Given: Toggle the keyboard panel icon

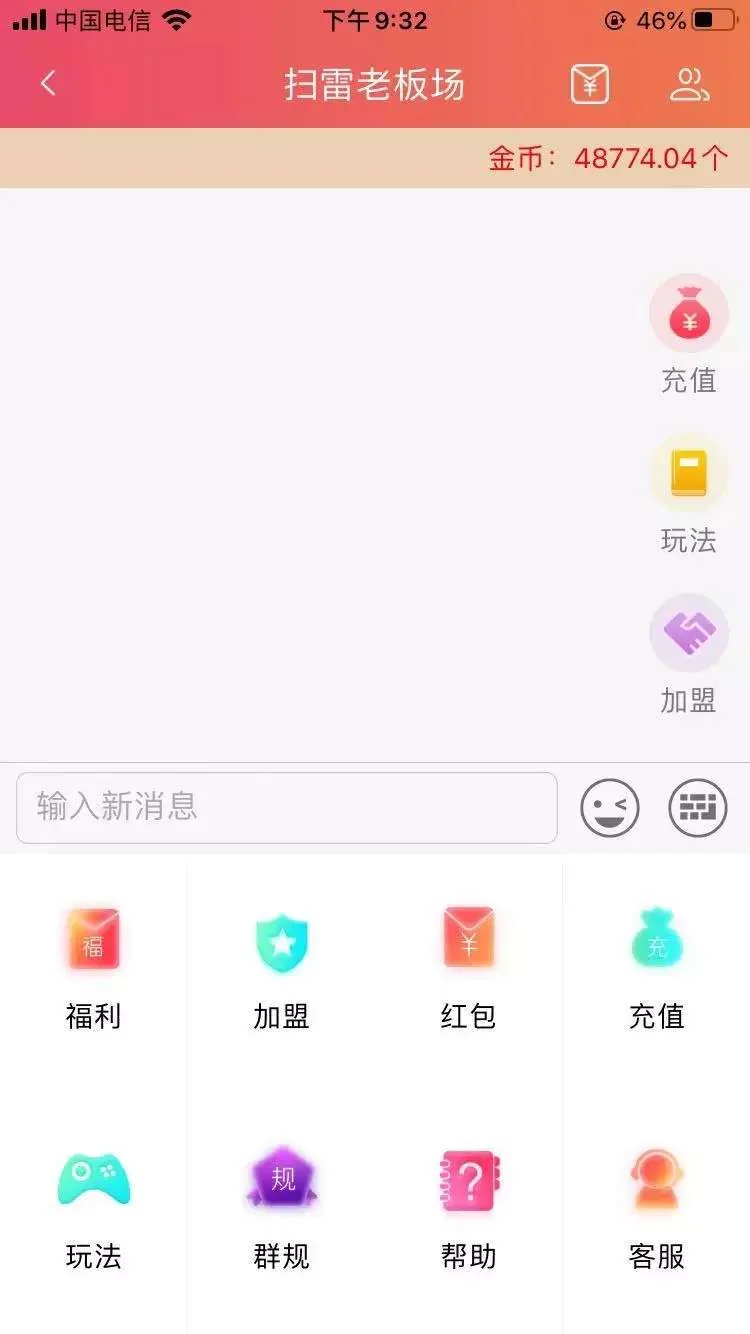Looking at the screenshot, I should [x=697, y=807].
